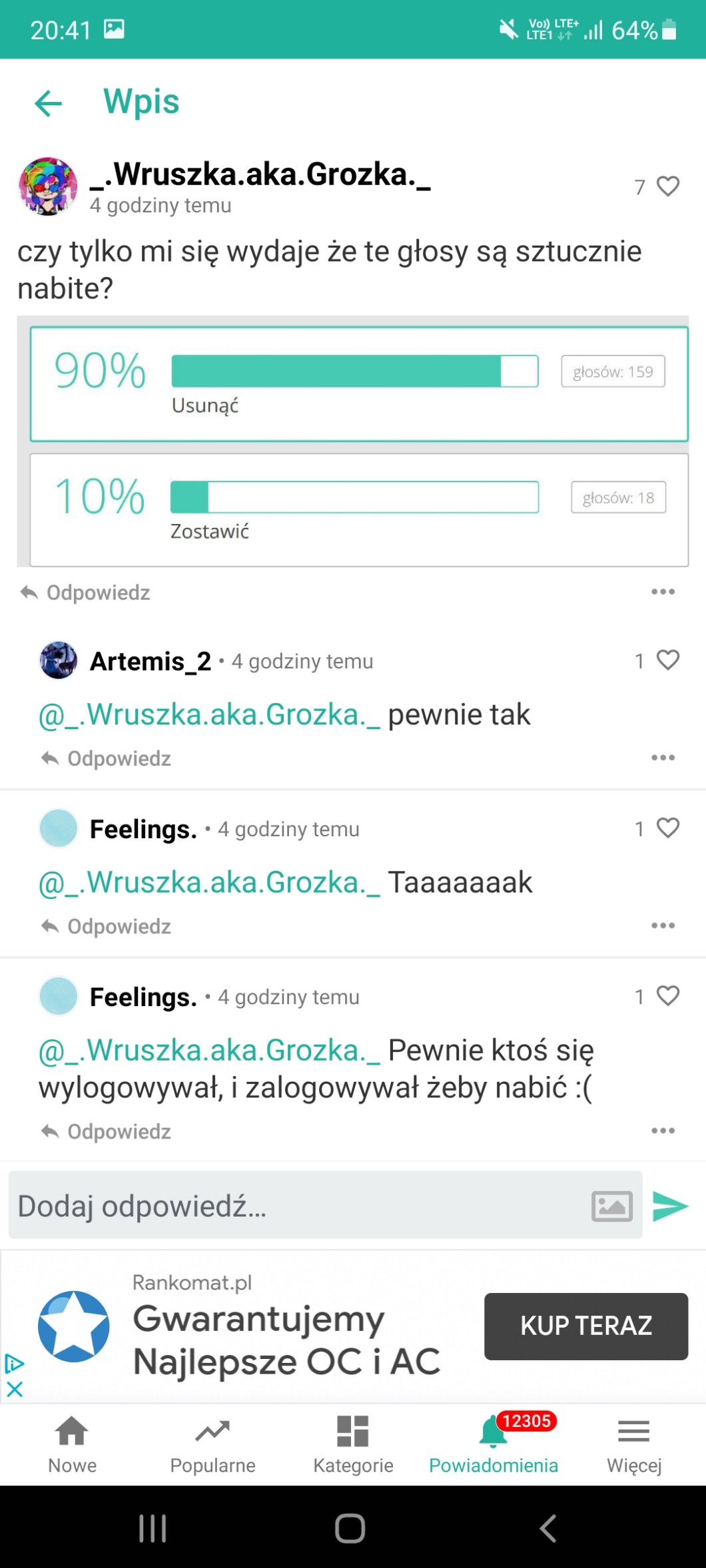Image resolution: width=706 pixels, height=1568 pixels.
Task: Open the options menu on the wylogowywał comment
Action: 663,1131
